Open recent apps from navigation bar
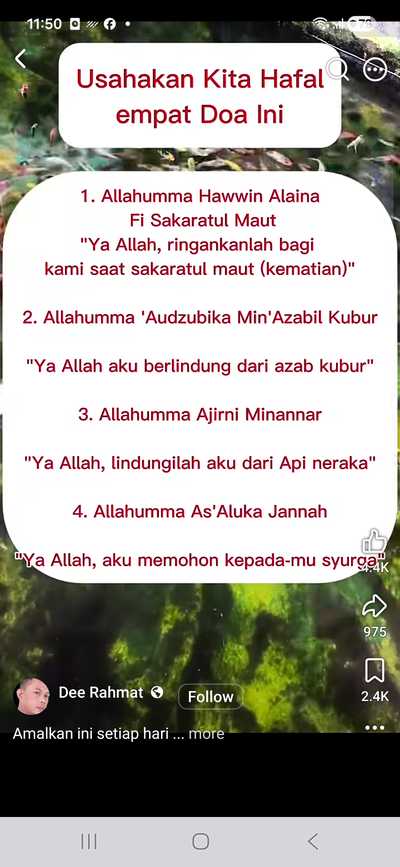The image size is (400, 867). (x=89, y=842)
